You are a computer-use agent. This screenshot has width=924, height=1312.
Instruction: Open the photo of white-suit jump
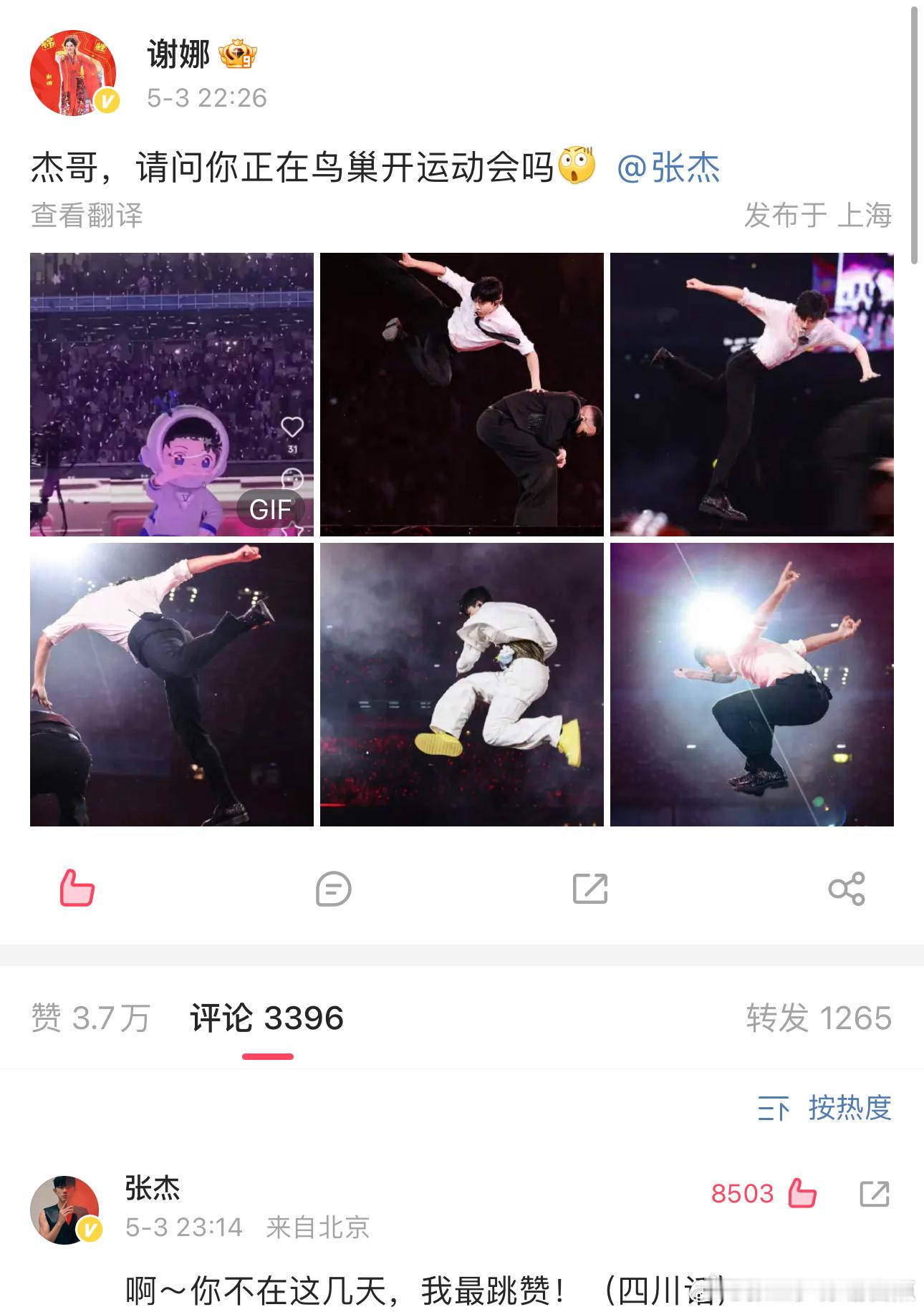(462, 684)
